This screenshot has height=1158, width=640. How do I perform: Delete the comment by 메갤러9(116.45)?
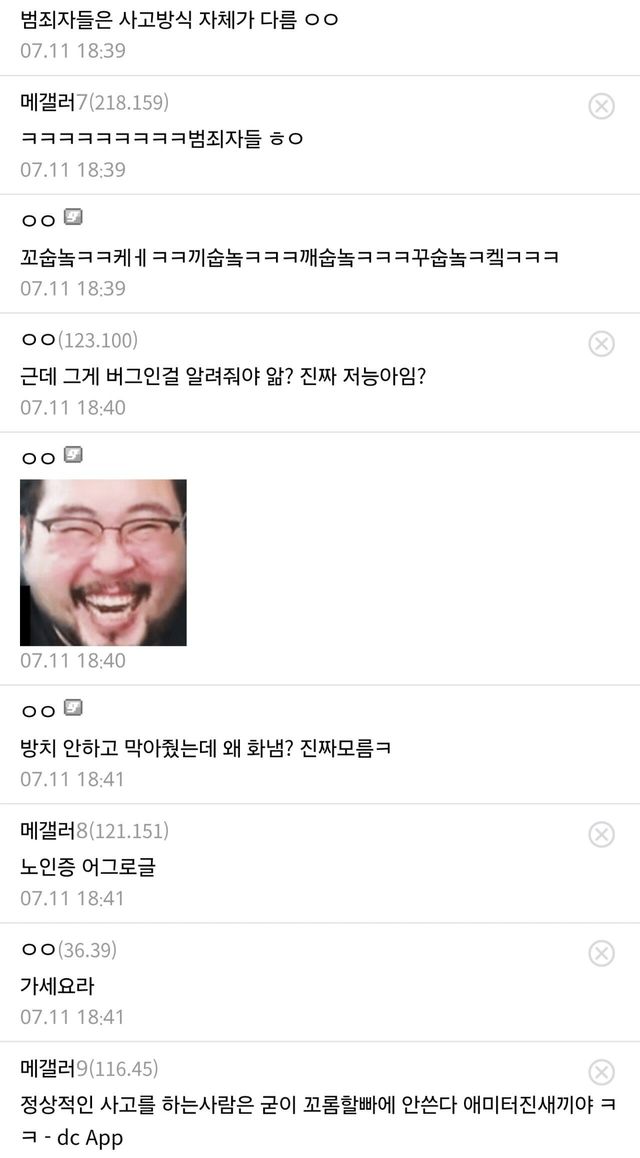click(601, 1072)
